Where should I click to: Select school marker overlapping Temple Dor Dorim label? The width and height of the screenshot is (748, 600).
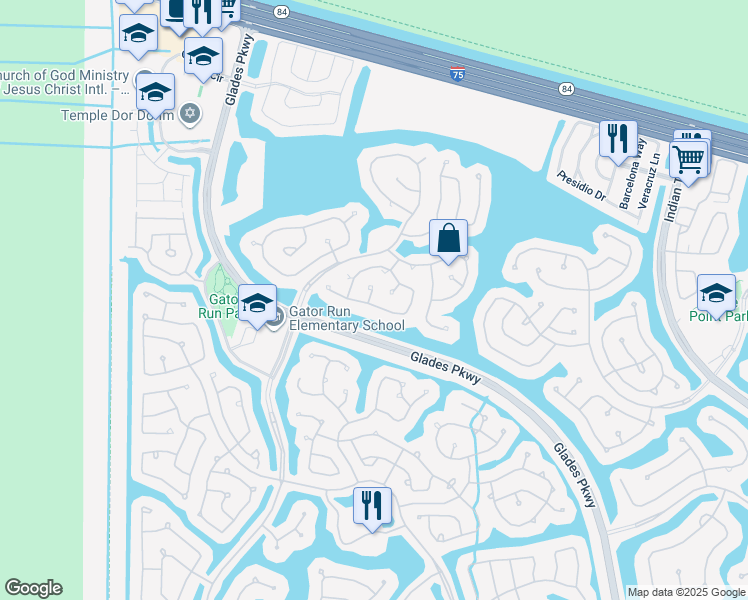tap(155, 93)
